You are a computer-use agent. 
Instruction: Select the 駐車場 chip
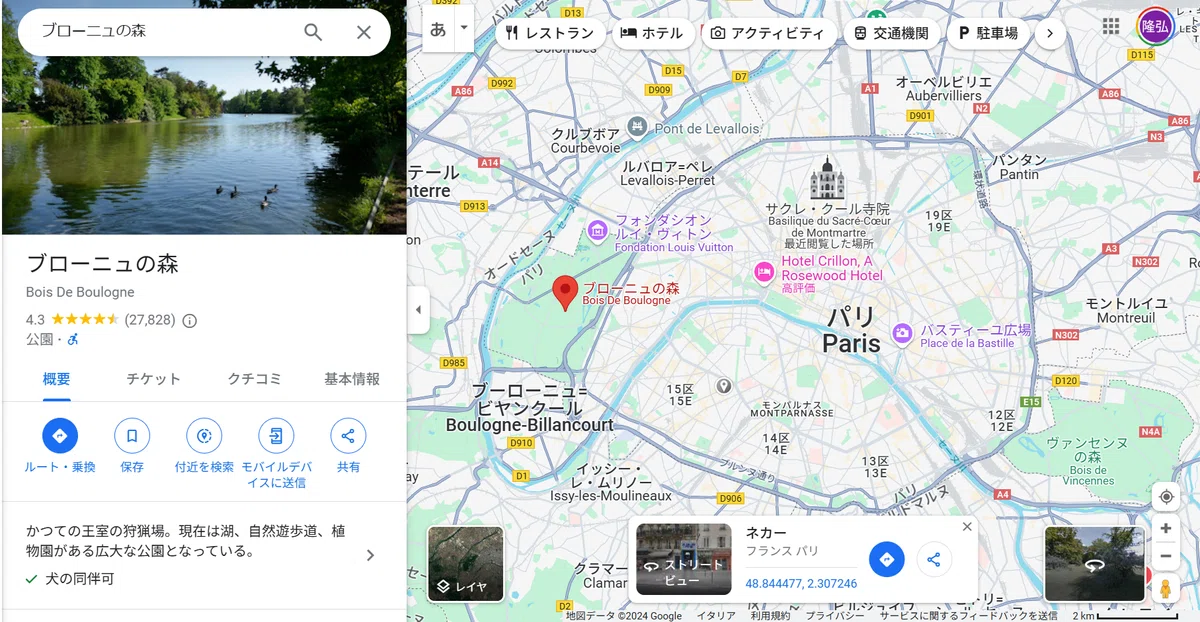tap(988, 33)
